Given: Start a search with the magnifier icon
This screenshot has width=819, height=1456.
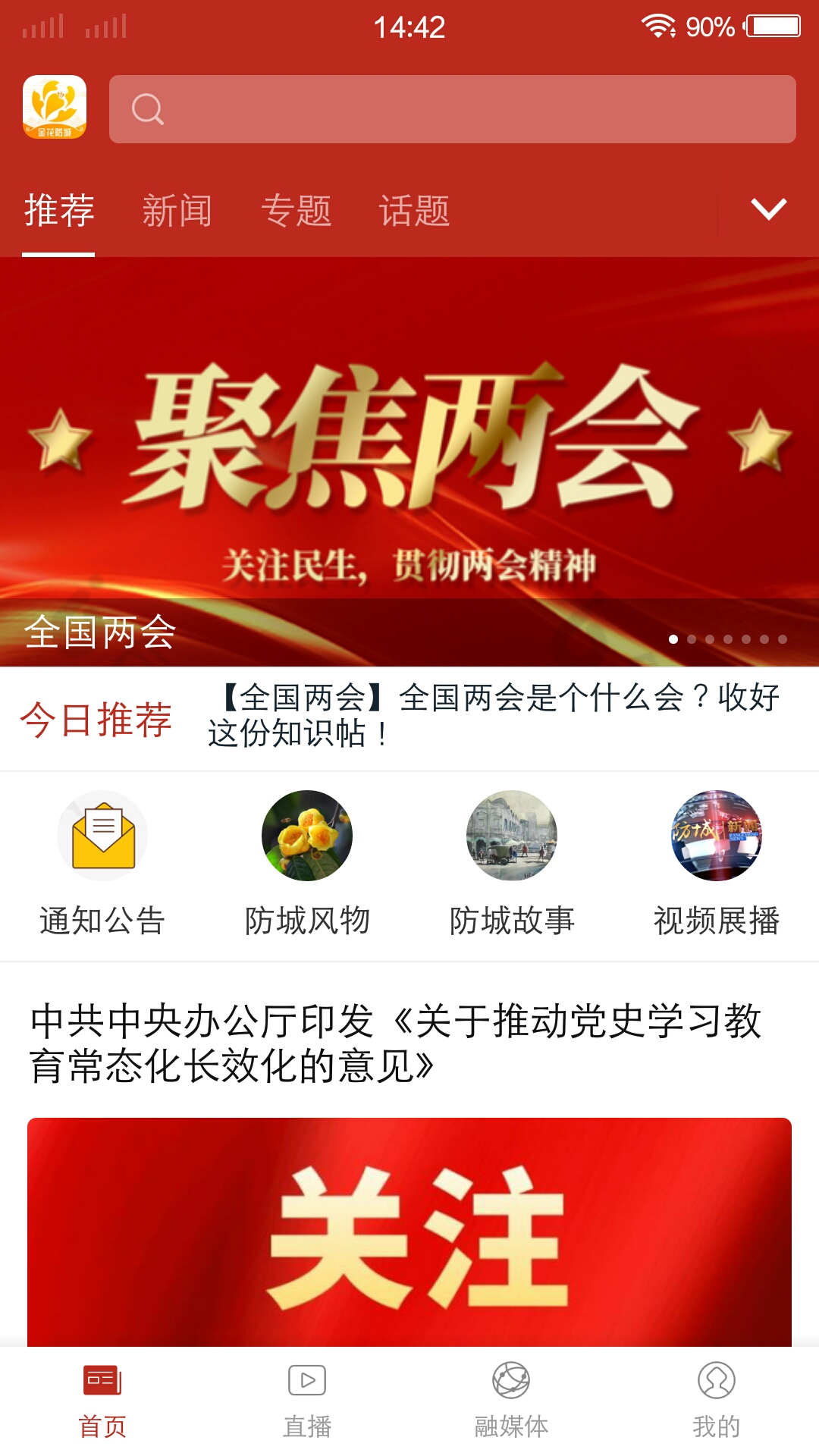Looking at the screenshot, I should point(149,108).
